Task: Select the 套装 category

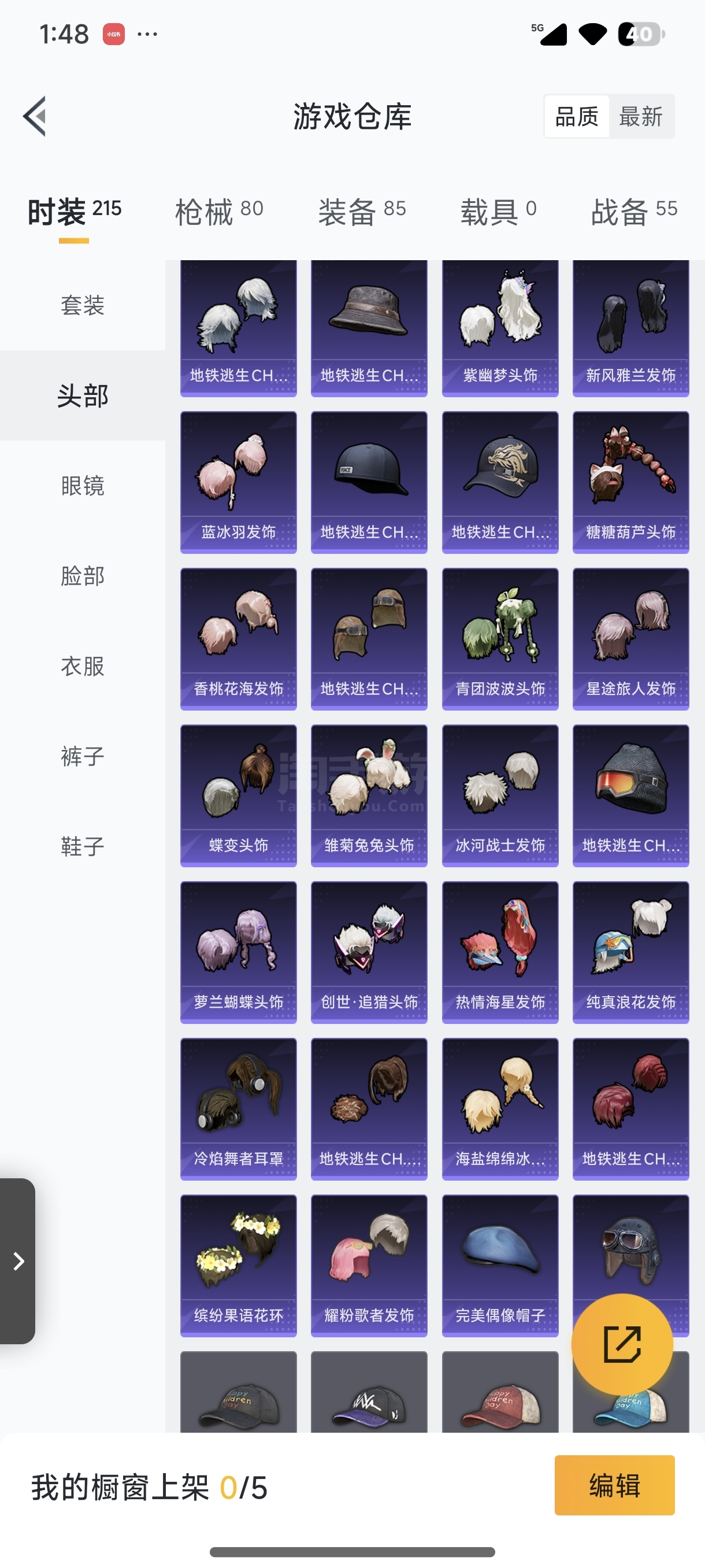Action: click(x=83, y=305)
